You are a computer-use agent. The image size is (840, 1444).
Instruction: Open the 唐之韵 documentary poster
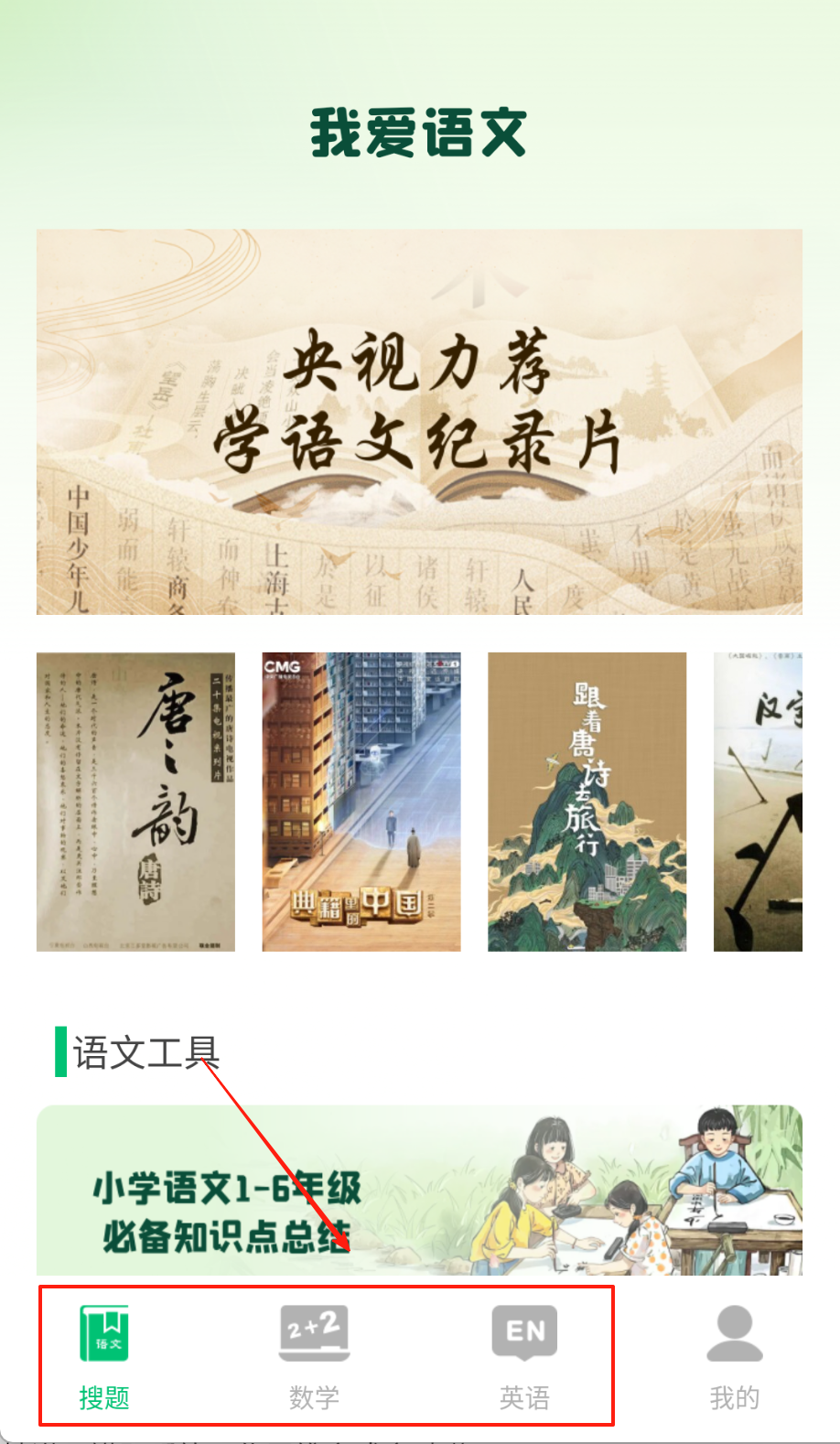click(x=135, y=802)
